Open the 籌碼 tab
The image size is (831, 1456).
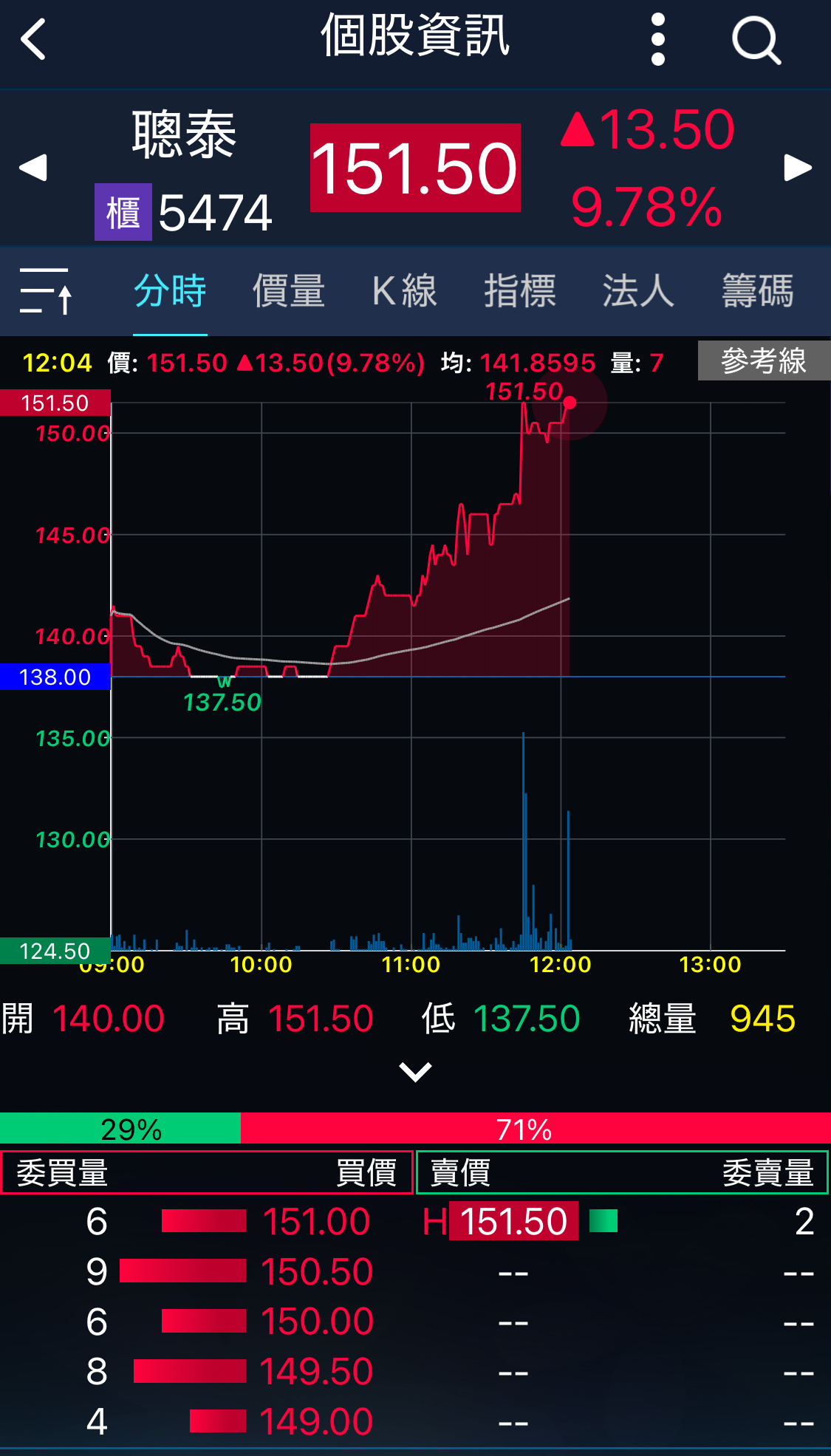(758, 290)
